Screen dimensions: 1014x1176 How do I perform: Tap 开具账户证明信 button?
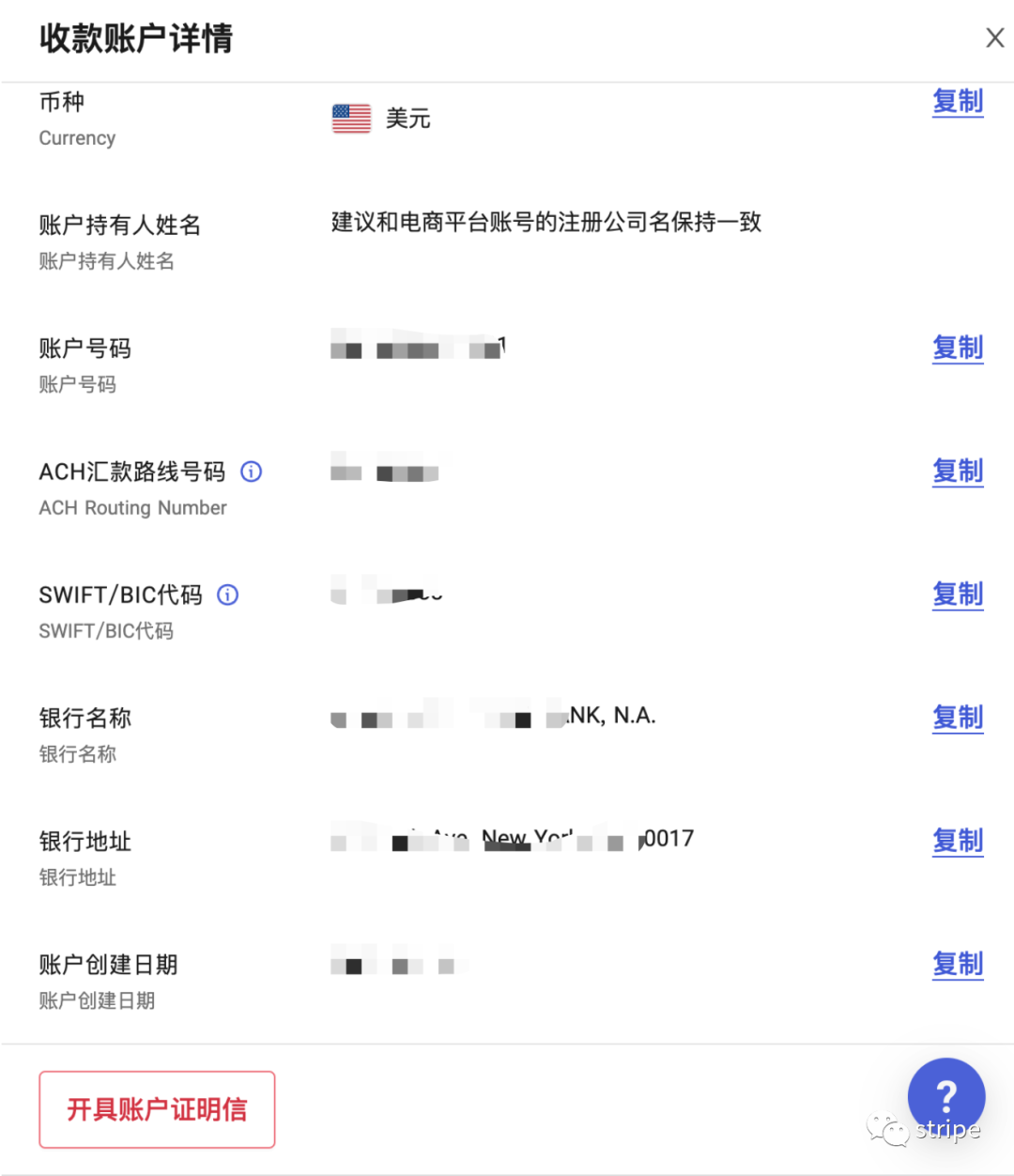pos(157,1109)
